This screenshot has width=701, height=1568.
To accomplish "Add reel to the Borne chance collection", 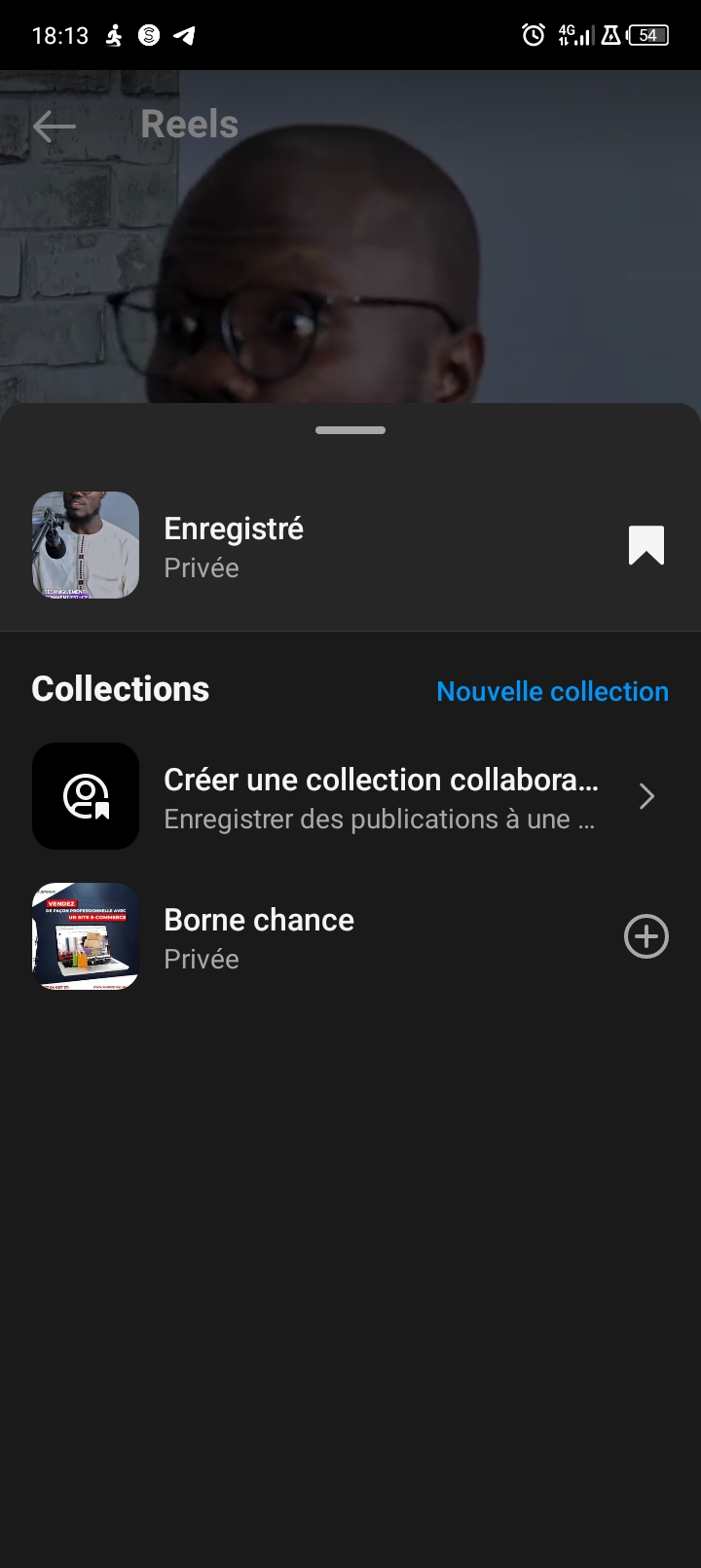I will [646, 937].
